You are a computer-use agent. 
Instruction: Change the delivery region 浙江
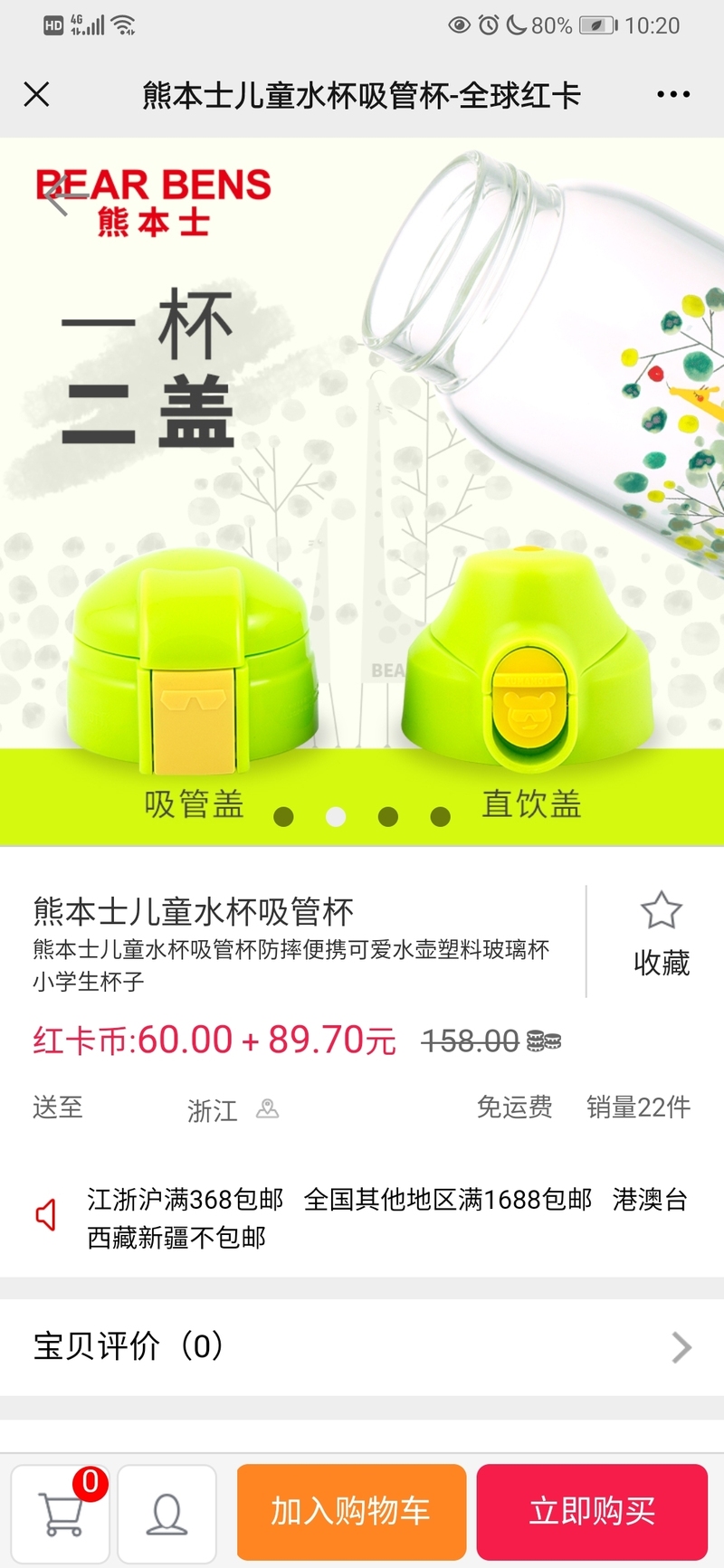pyautogui.click(x=232, y=1109)
